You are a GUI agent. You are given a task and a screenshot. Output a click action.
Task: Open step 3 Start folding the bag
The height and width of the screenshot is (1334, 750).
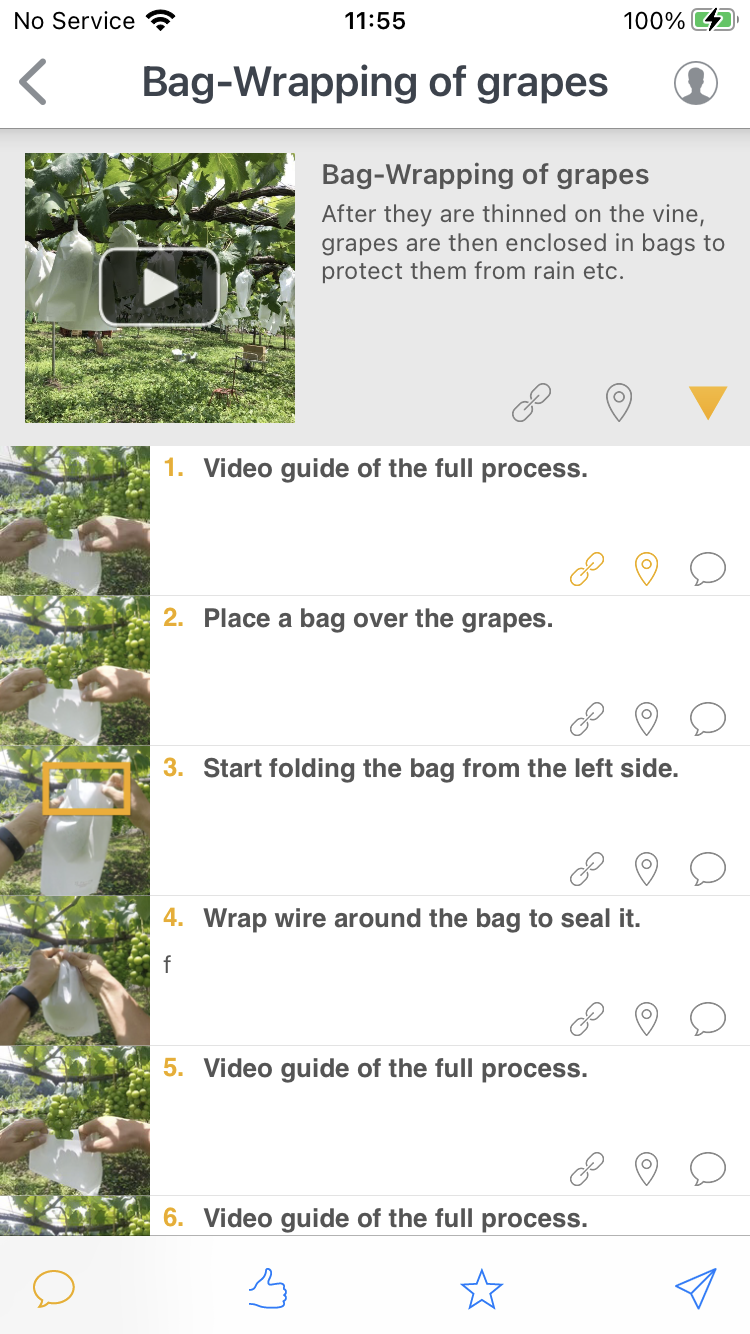(x=440, y=769)
